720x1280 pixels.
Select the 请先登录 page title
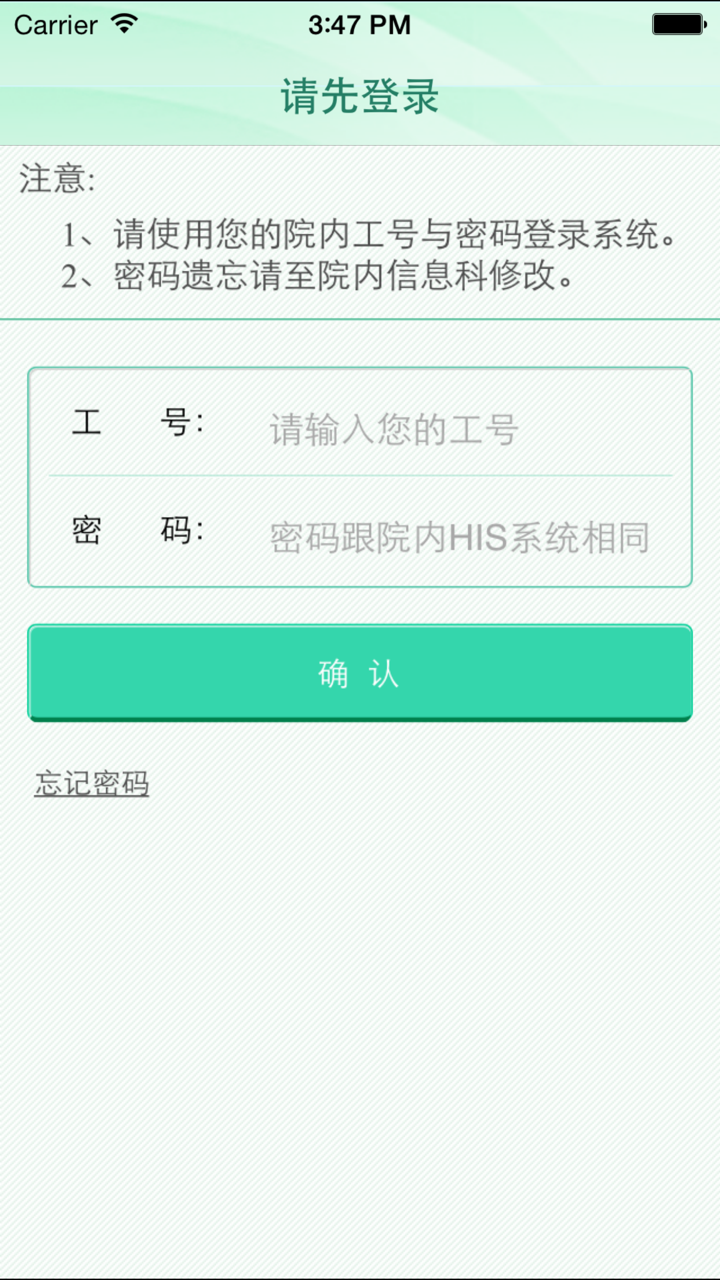tap(360, 97)
